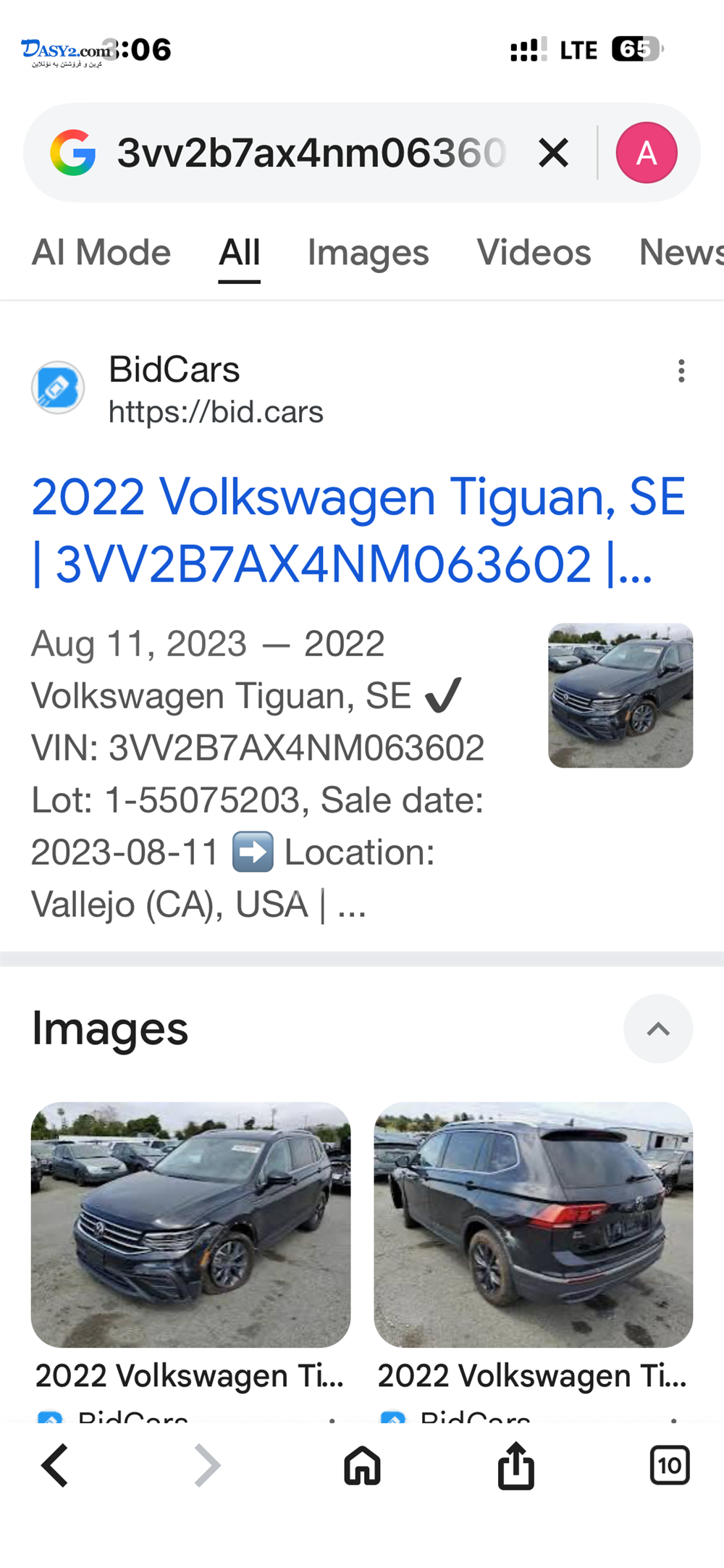Open the account profile avatar
Viewport: 724px width, 1568px height.
tap(646, 153)
